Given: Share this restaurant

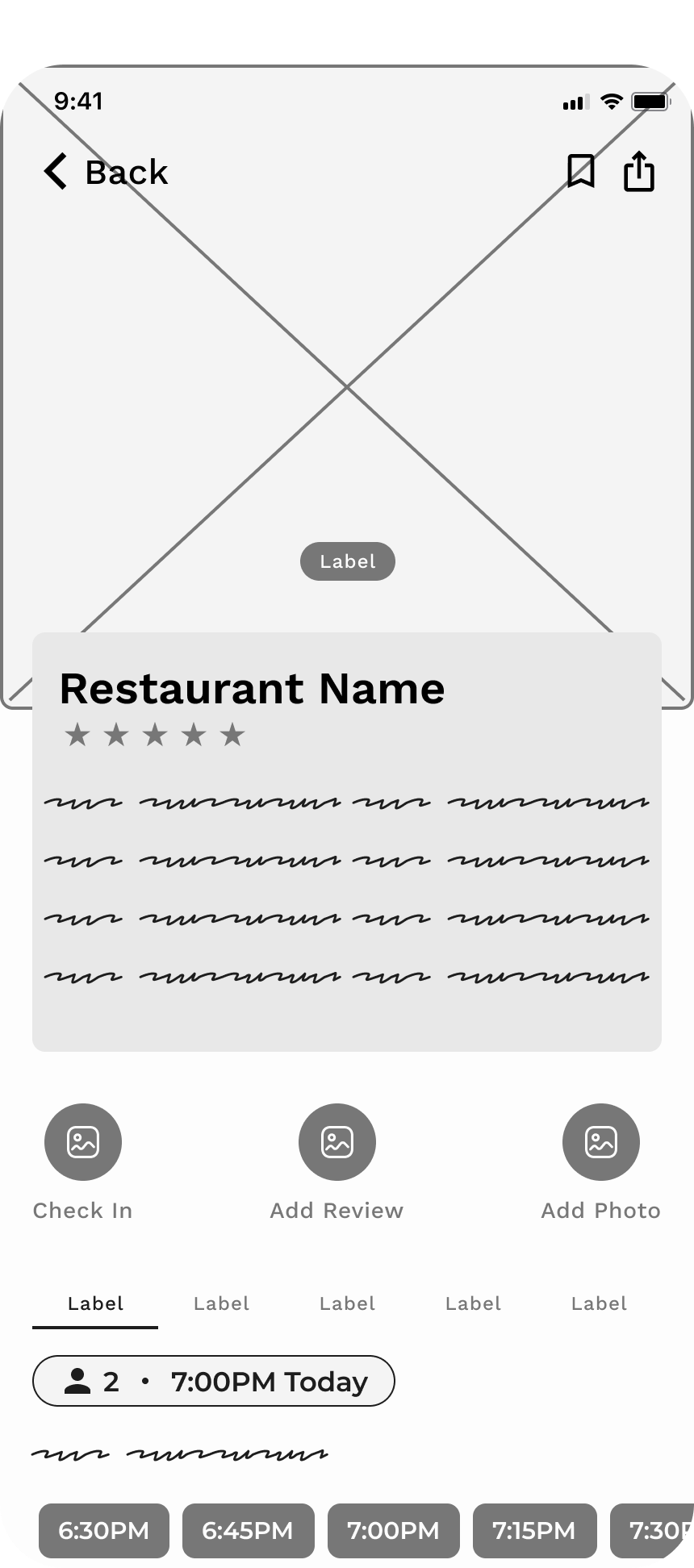Looking at the screenshot, I should [x=639, y=171].
